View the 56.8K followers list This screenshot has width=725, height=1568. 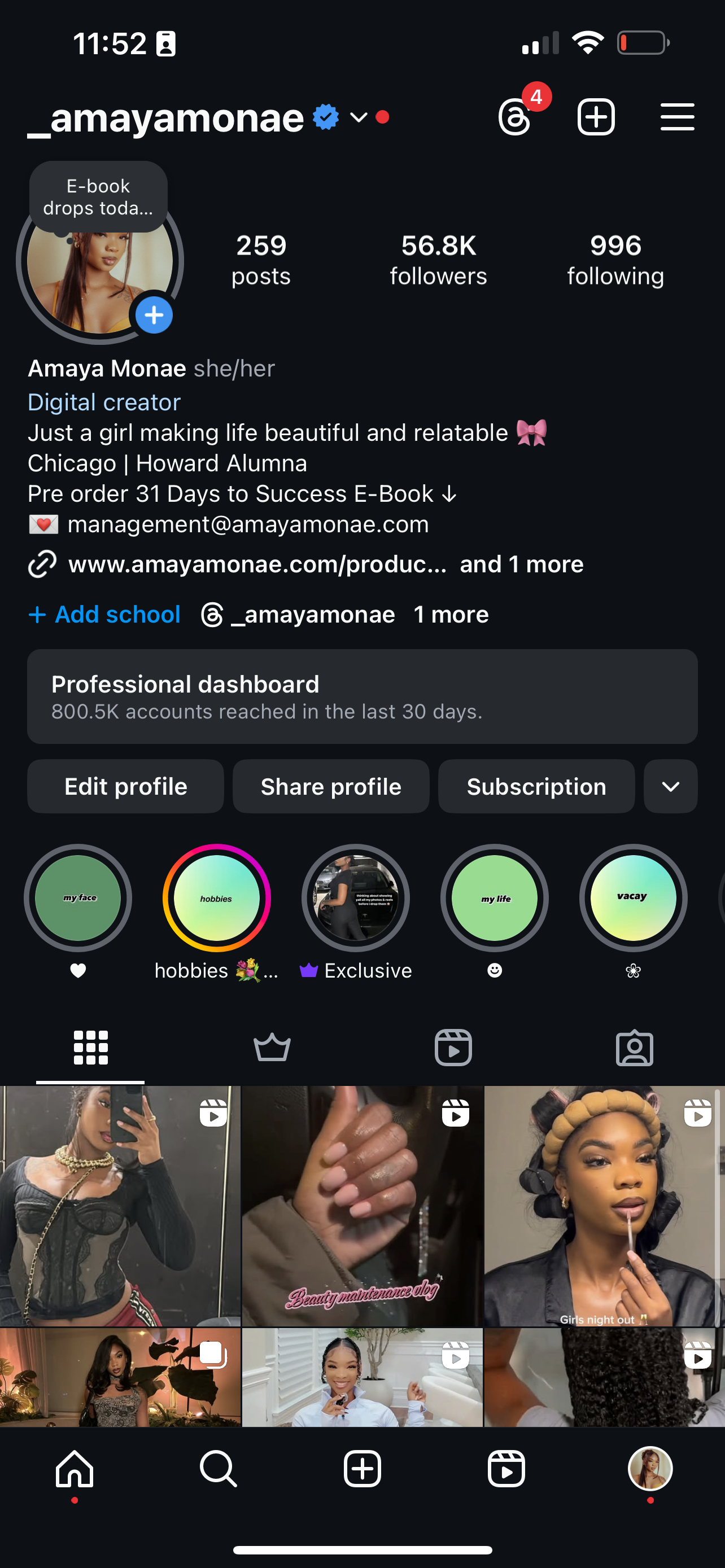[x=438, y=259]
